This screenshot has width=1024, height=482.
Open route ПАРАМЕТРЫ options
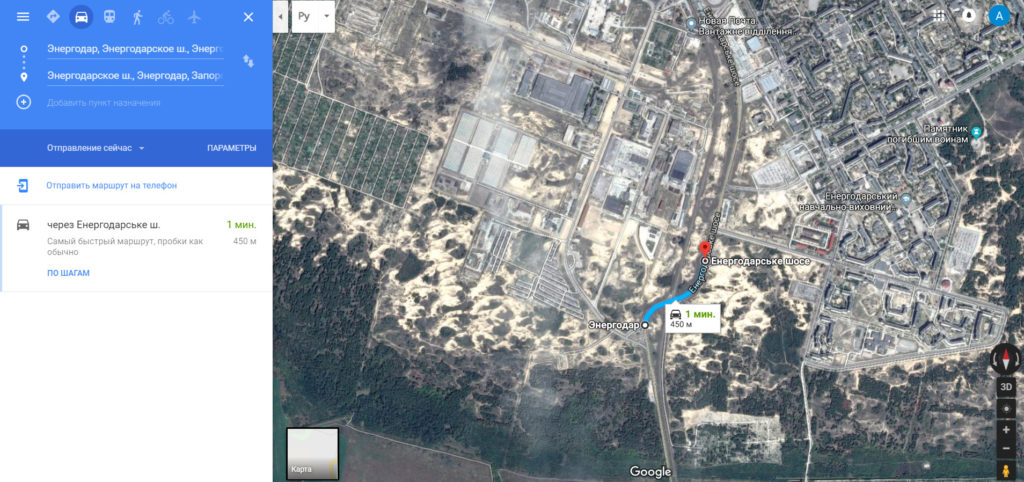(231, 148)
